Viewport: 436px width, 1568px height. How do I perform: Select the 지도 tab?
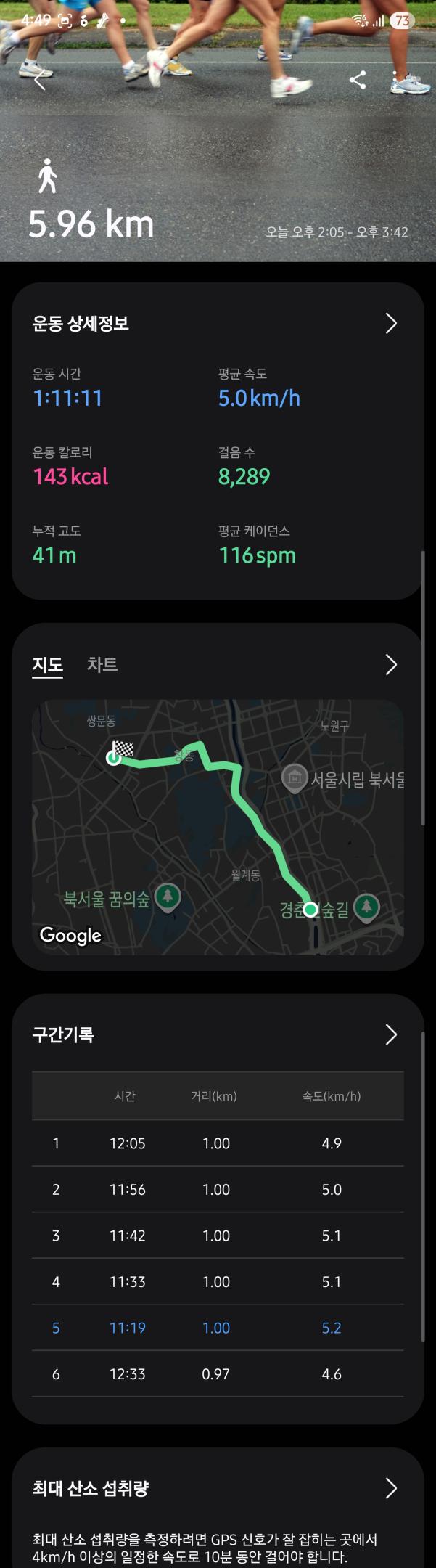pos(47,664)
